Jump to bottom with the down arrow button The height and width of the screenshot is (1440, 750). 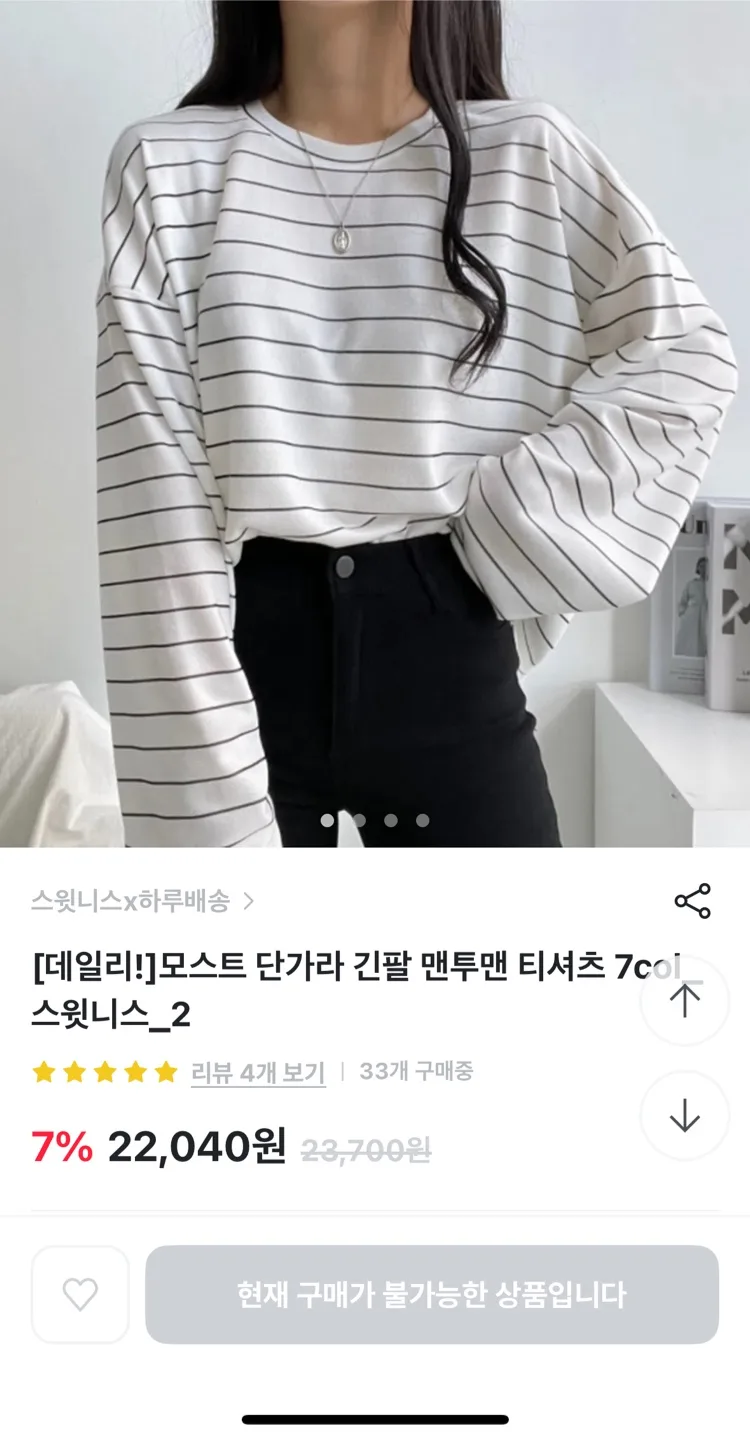tap(685, 1115)
